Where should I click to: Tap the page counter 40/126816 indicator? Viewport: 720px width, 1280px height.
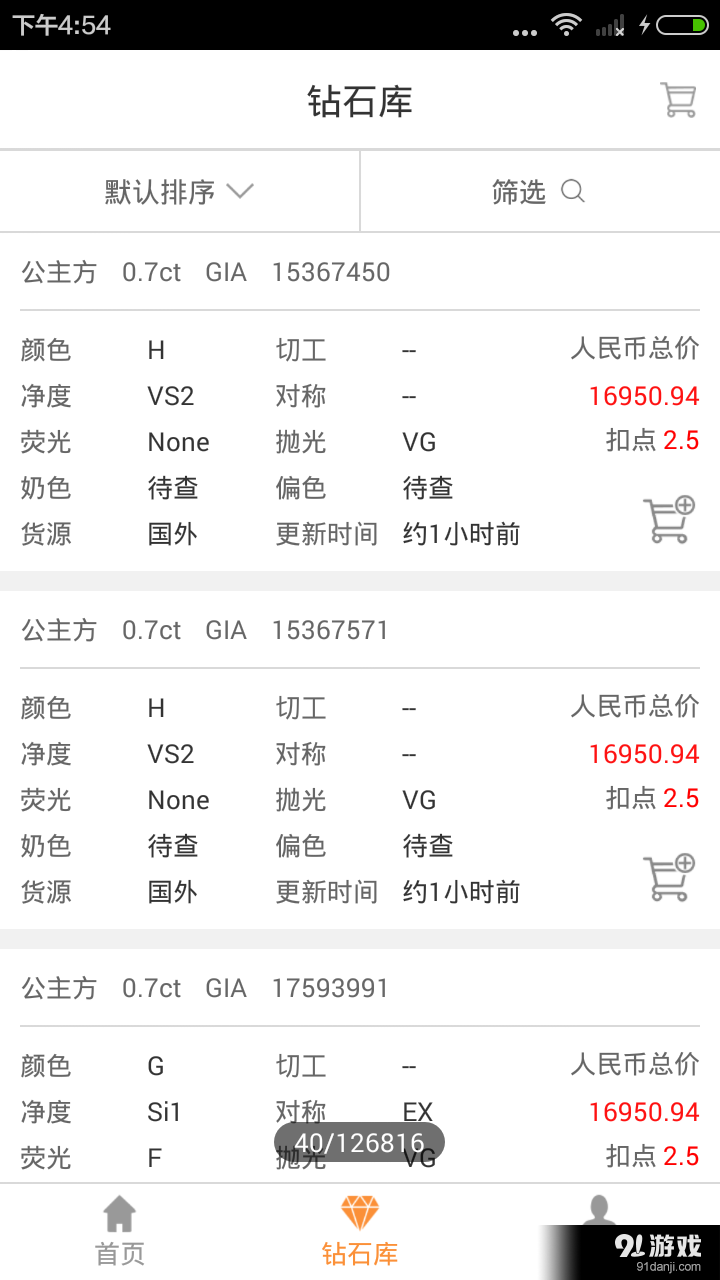point(360,1142)
